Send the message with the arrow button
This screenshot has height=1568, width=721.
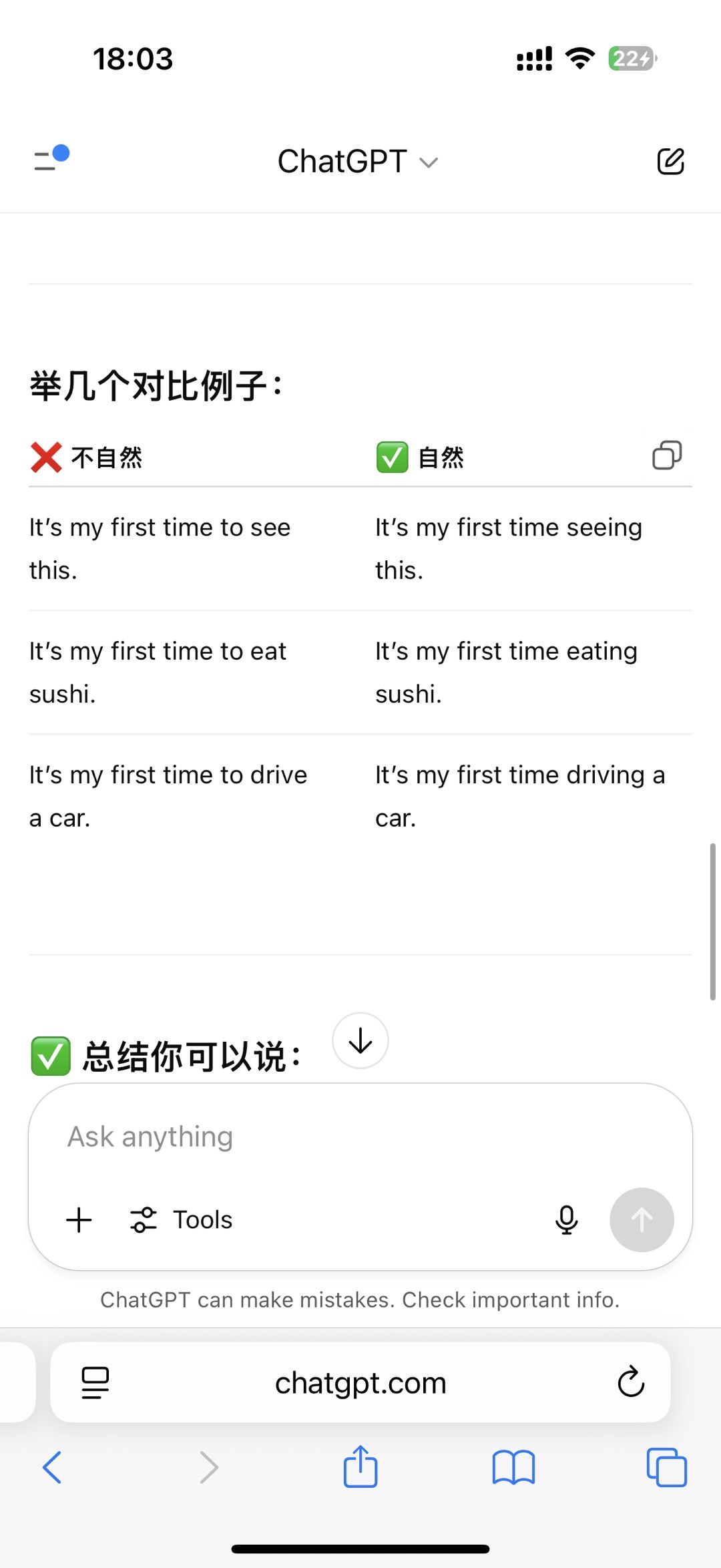(642, 1220)
